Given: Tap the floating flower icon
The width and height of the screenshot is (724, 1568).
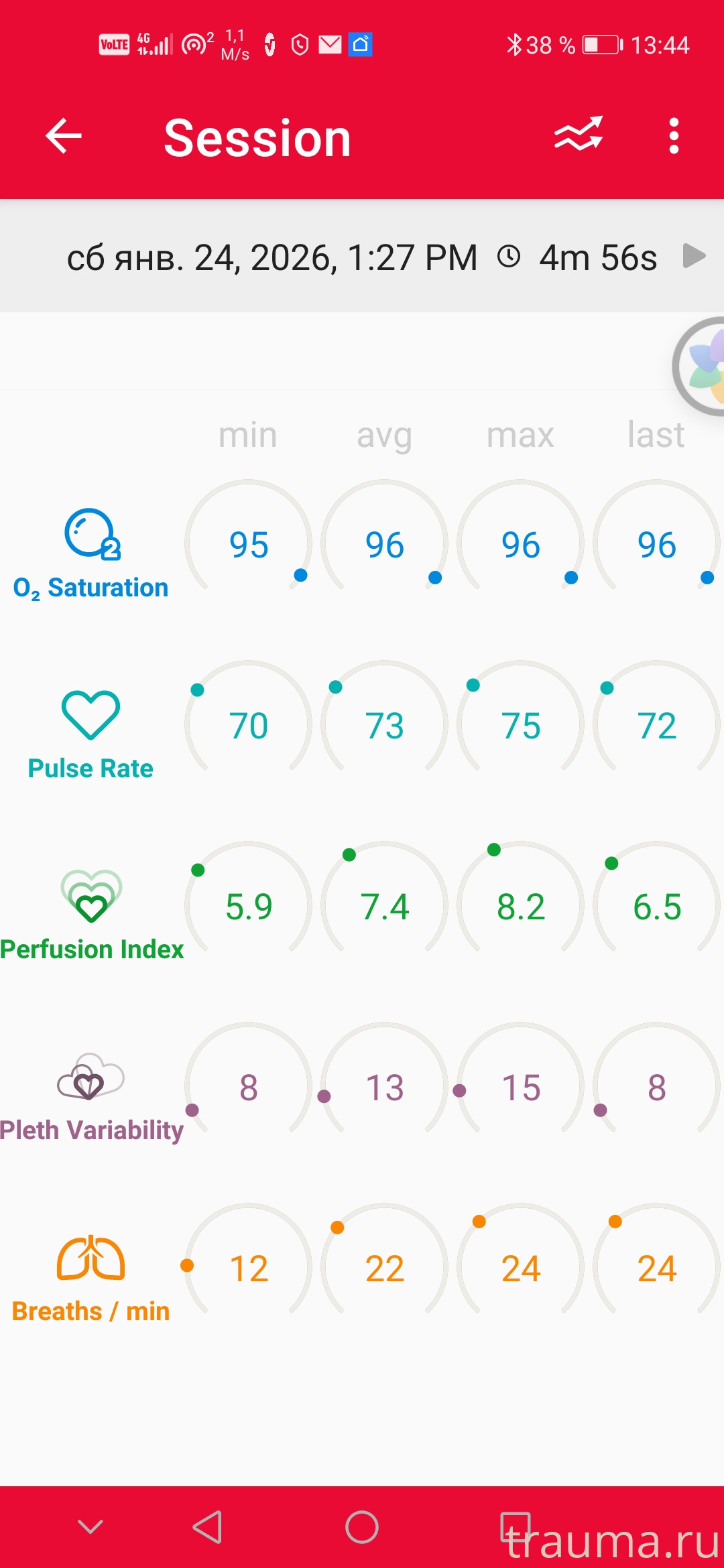Looking at the screenshot, I should pyautogui.click(x=701, y=366).
